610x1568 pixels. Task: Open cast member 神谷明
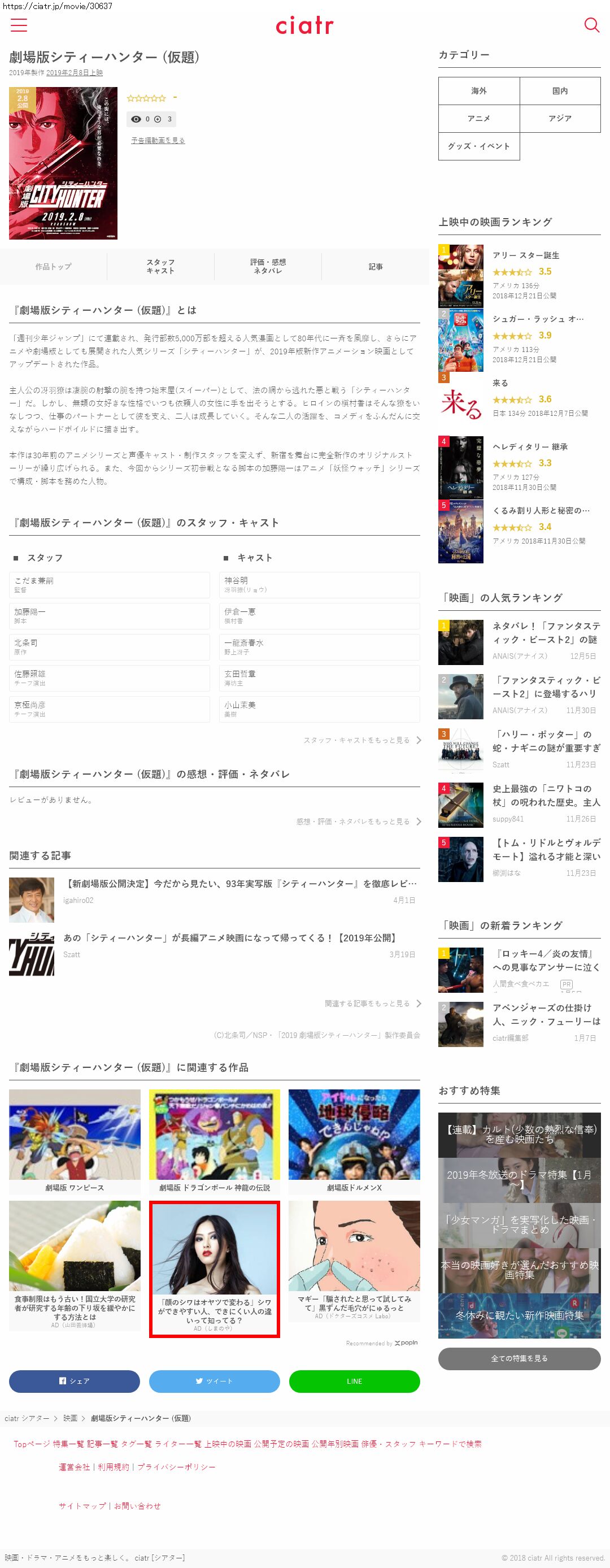(x=319, y=584)
